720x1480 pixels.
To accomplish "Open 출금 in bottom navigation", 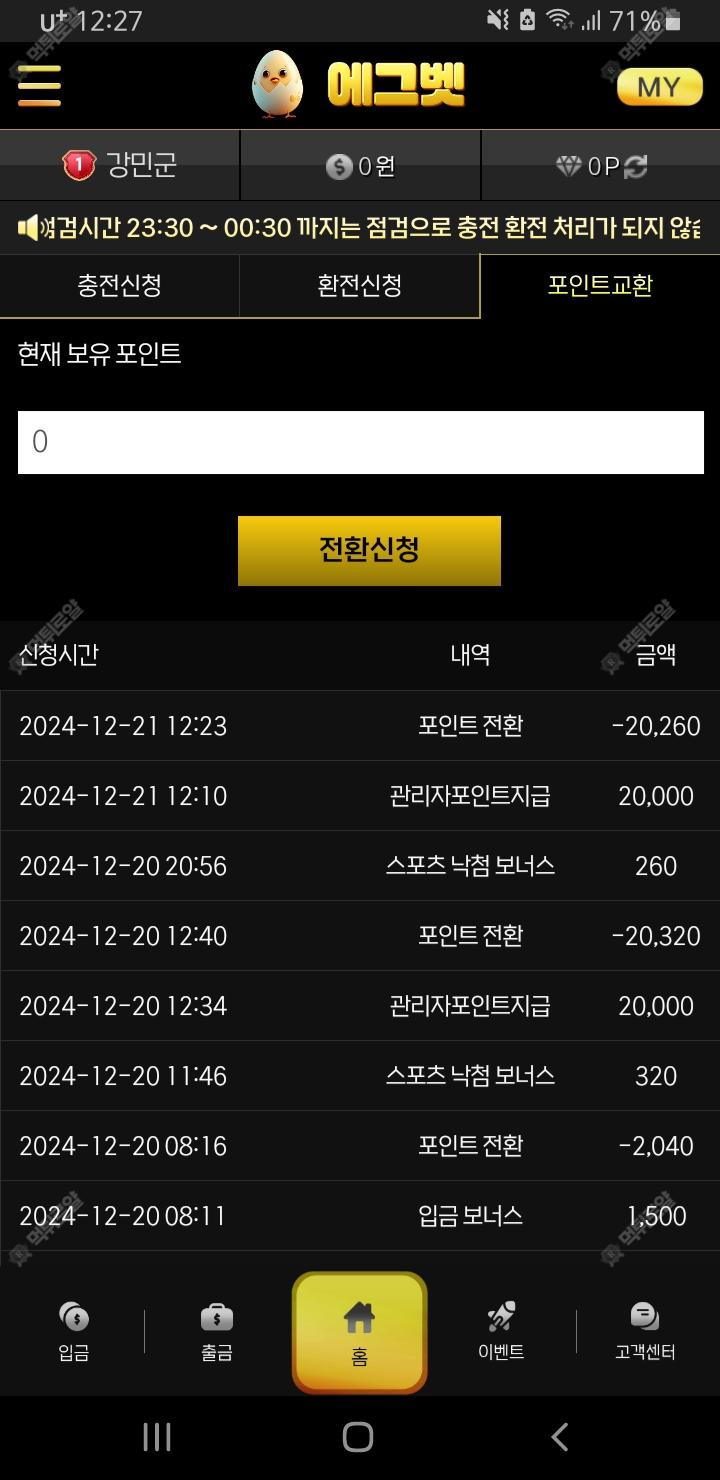I will point(217,1332).
